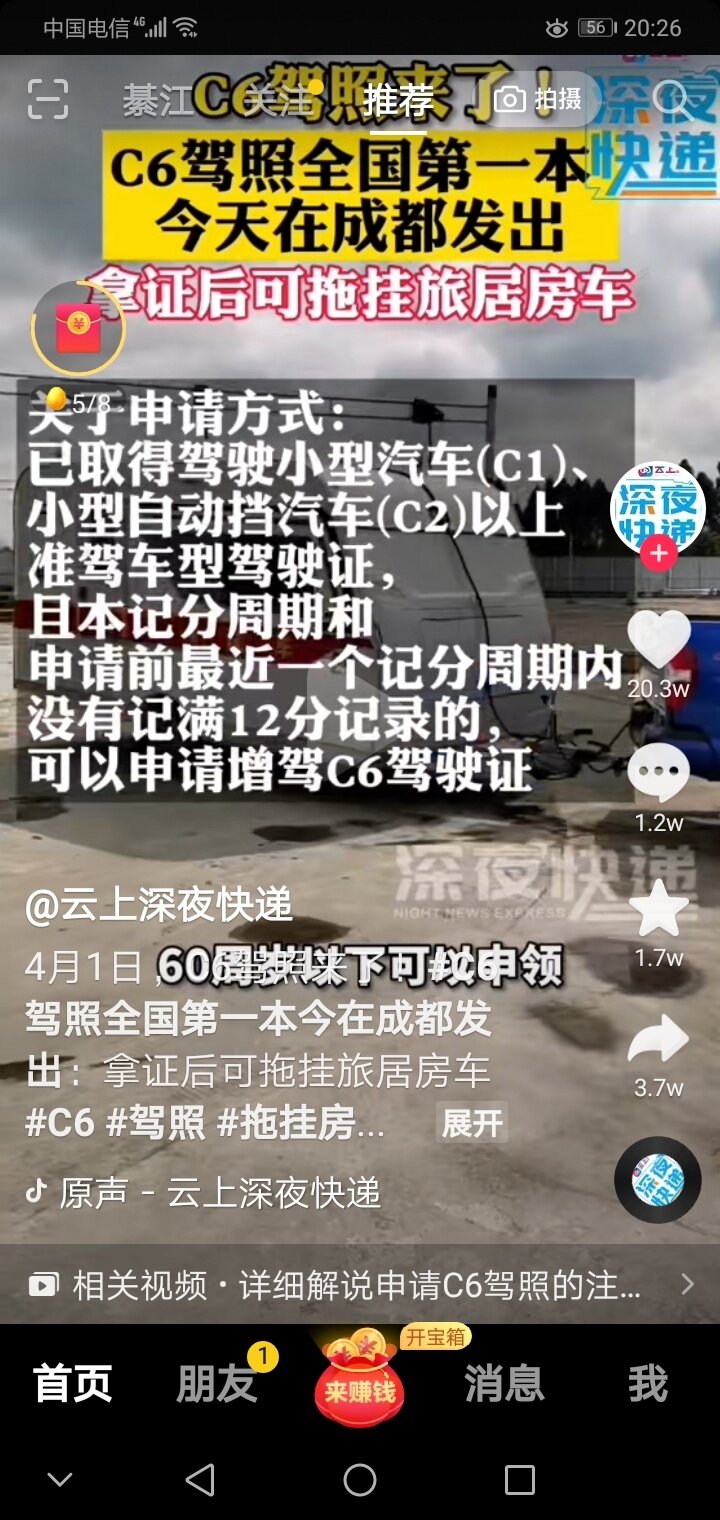The height and width of the screenshot is (1520, 720).
Task: Share this video with the arrow
Action: coord(658,1042)
